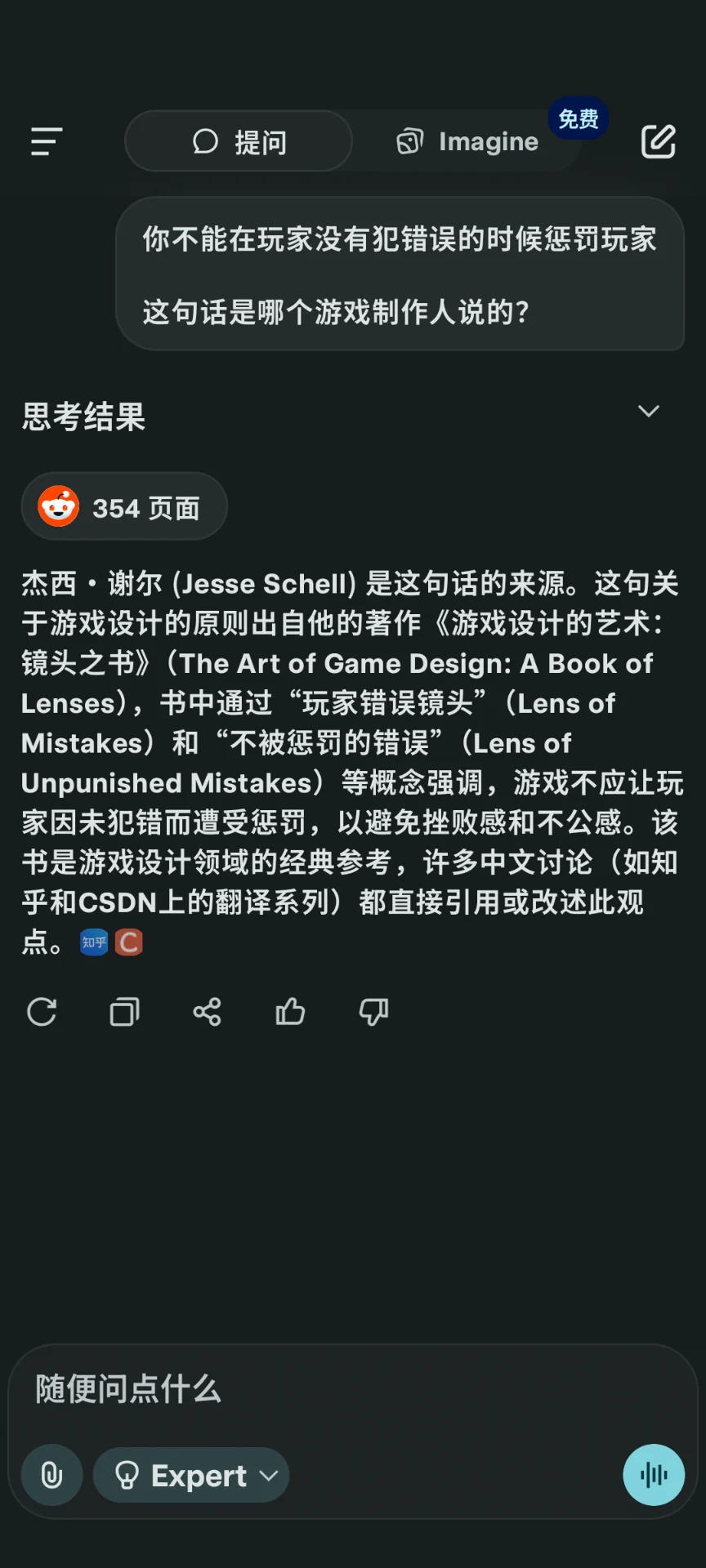Start a new chat with the compose icon
706x1568 pixels.
(658, 141)
